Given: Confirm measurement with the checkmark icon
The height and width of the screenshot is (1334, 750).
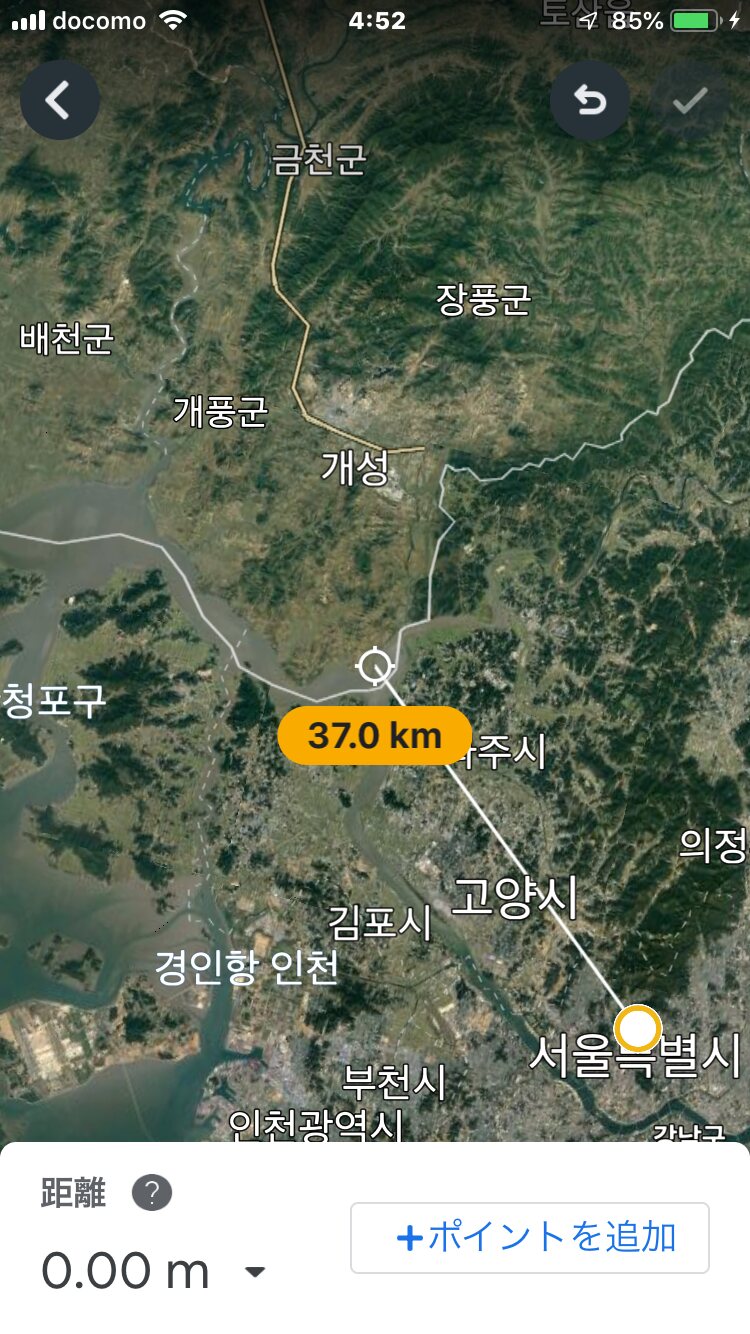Looking at the screenshot, I should point(690,100).
